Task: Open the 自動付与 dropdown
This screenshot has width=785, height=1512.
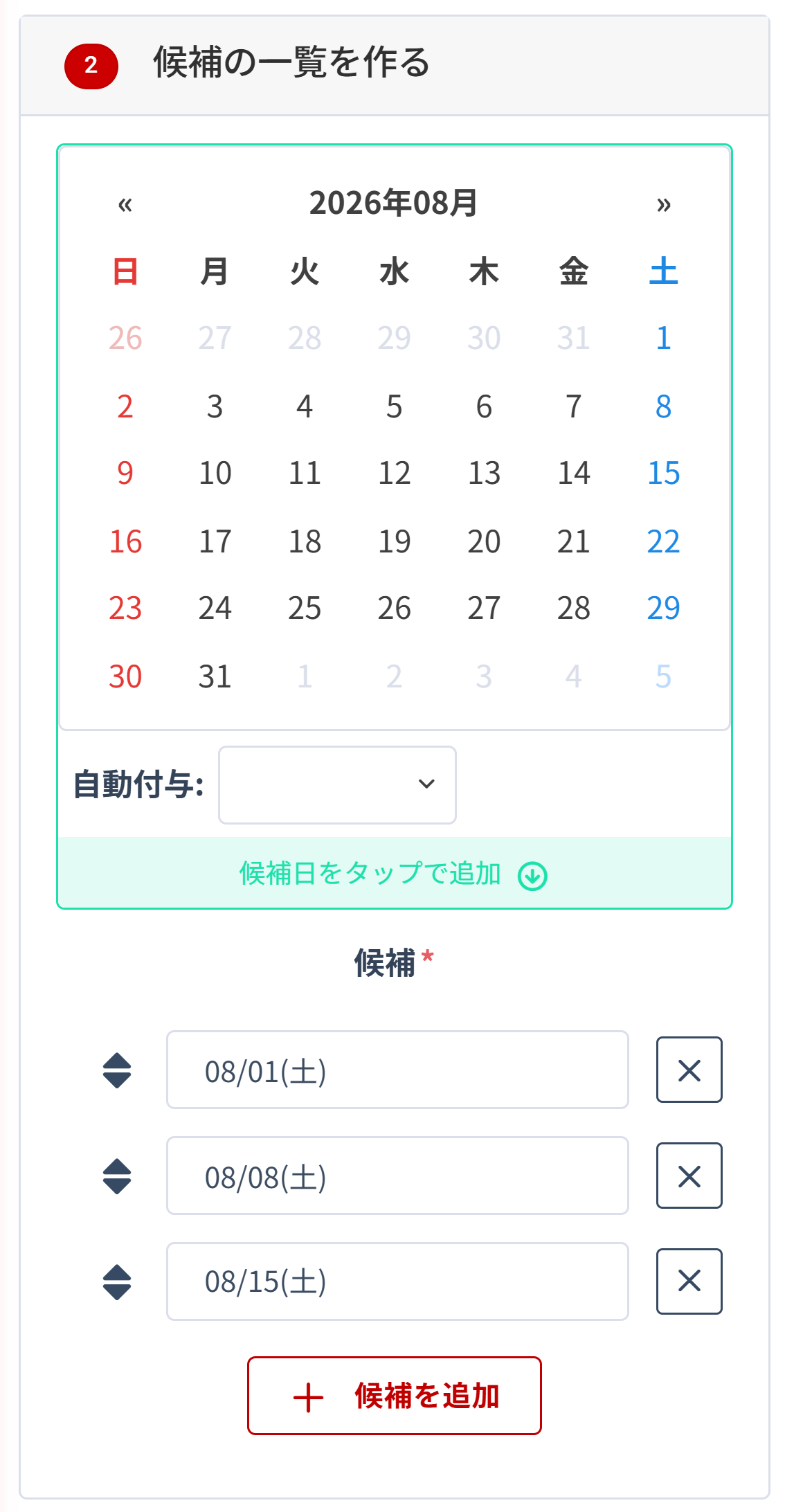Action: click(336, 784)
